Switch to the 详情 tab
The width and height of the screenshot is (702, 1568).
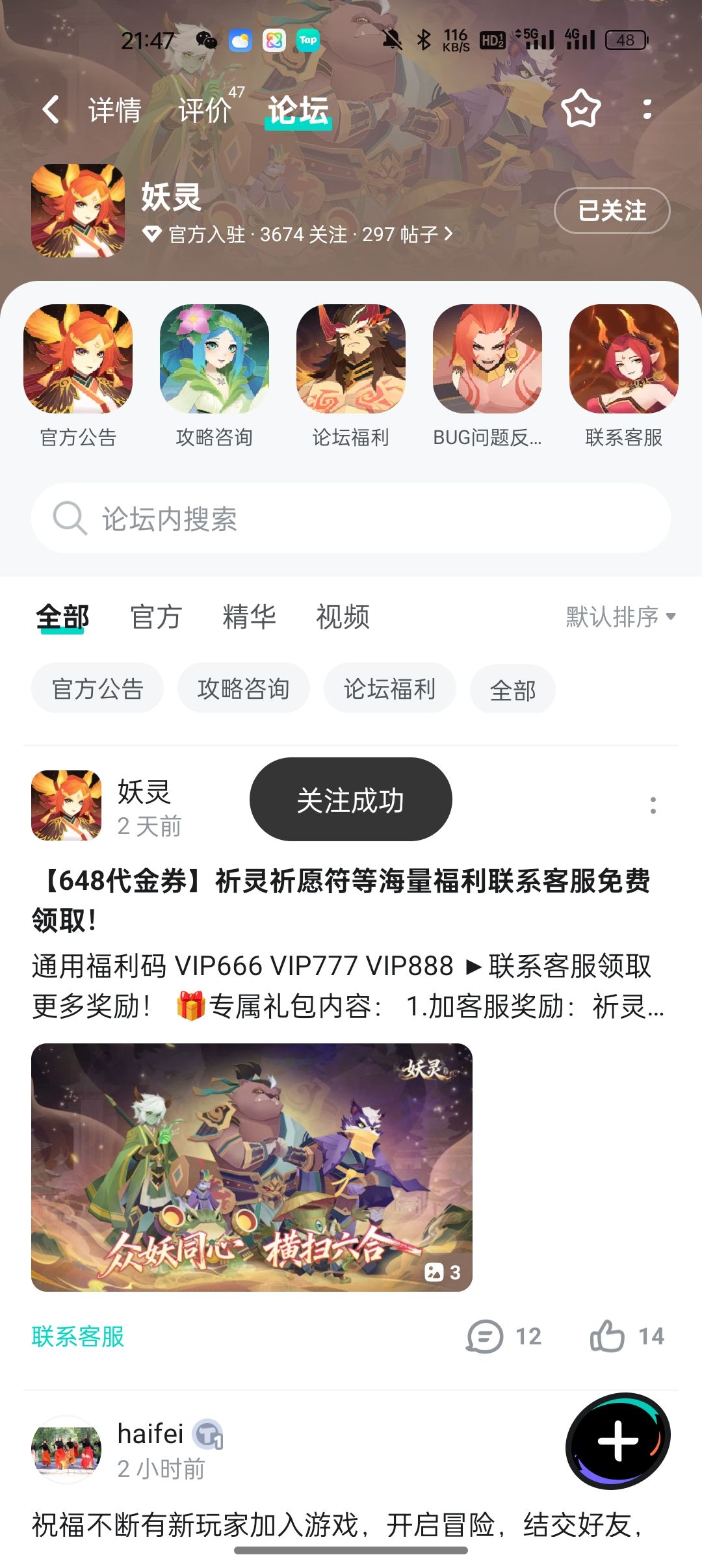(x=115, y=110)
